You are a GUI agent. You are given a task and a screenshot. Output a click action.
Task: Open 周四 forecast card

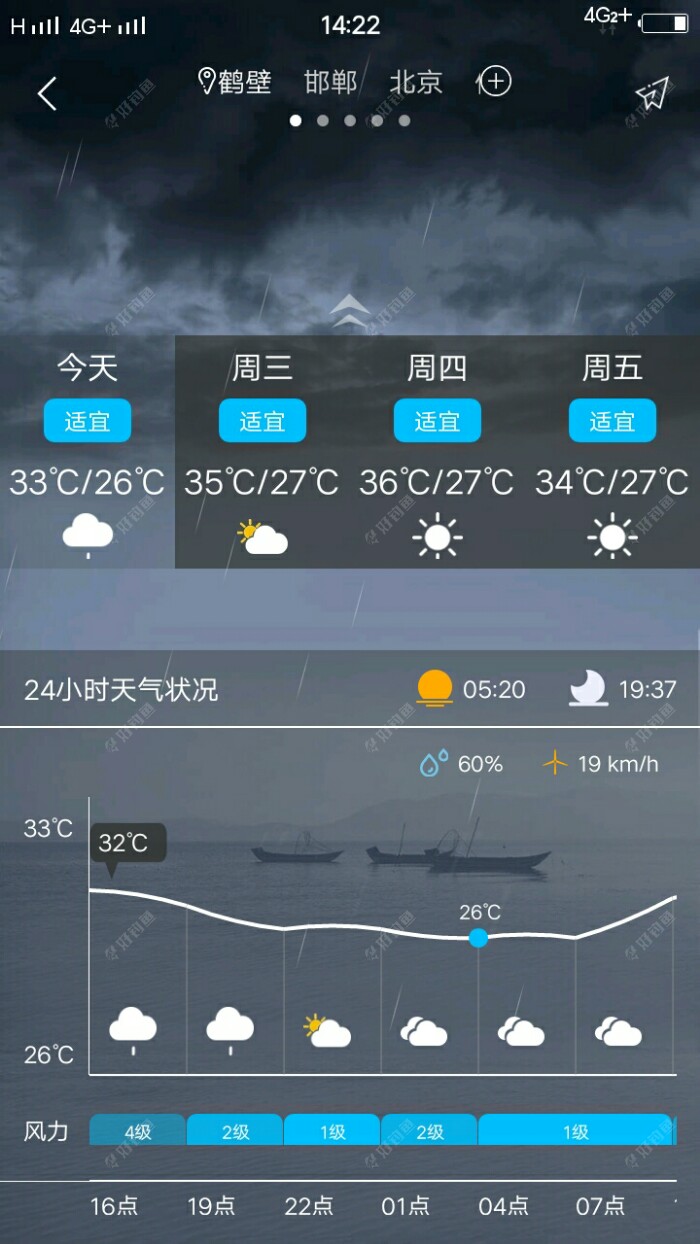coord(437,452)
